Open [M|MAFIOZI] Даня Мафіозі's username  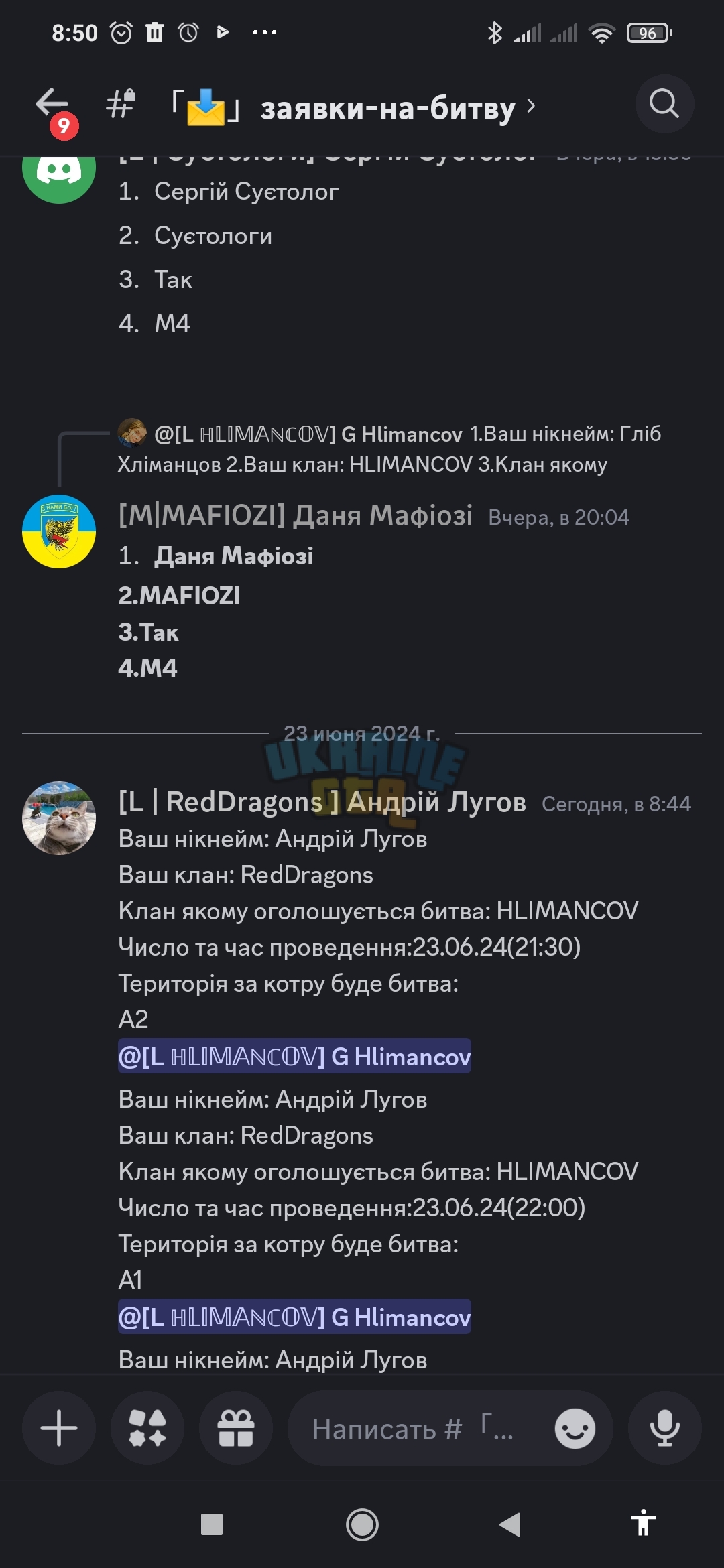pos(296,515)
